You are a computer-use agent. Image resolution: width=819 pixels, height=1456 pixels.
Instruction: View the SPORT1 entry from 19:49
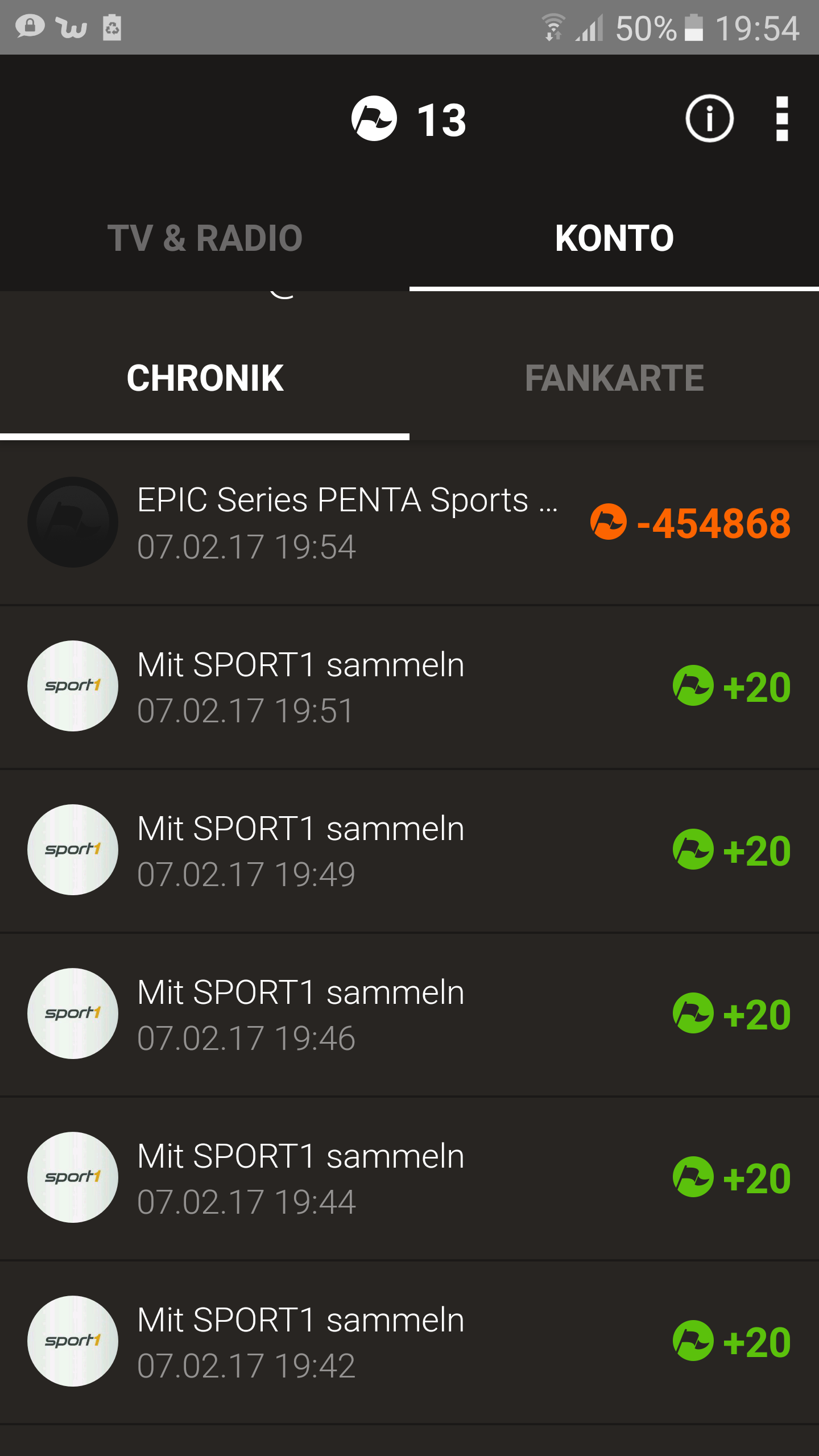coord(409,850)
